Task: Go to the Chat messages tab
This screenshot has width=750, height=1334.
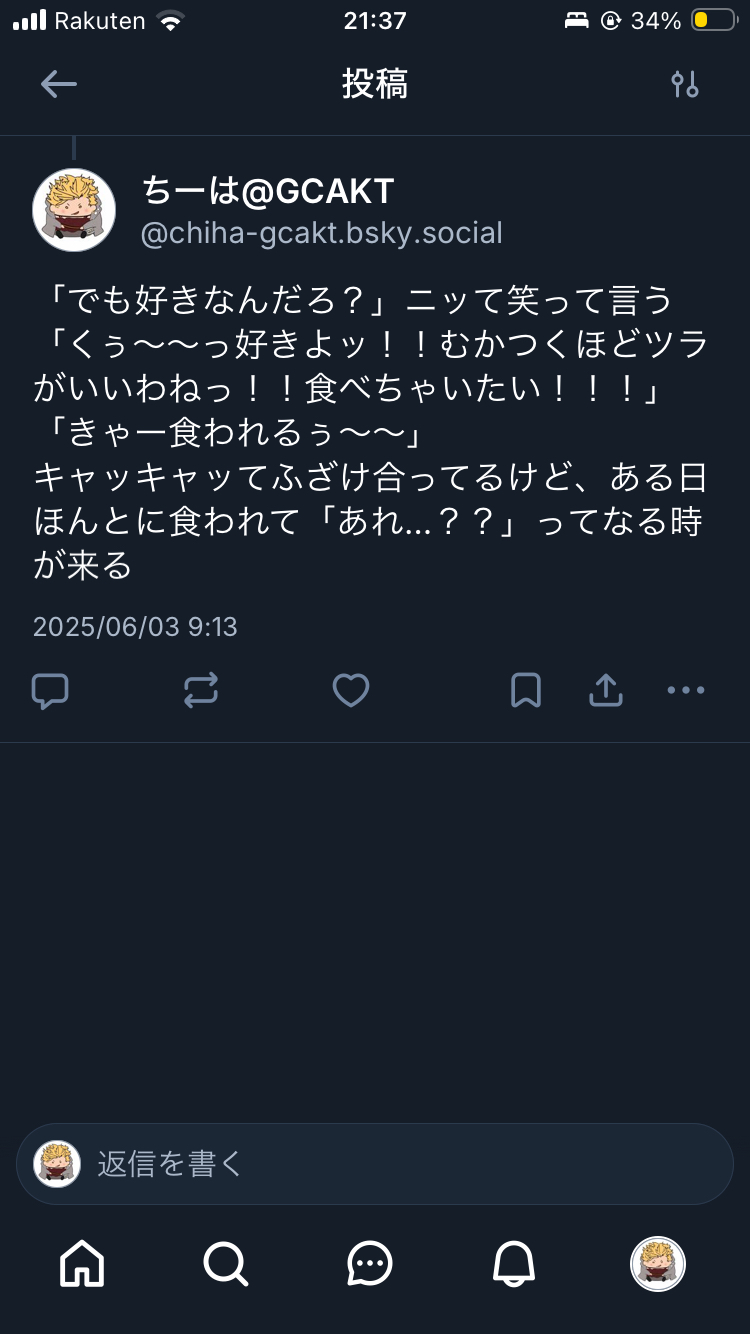Action: point(370,1264)
